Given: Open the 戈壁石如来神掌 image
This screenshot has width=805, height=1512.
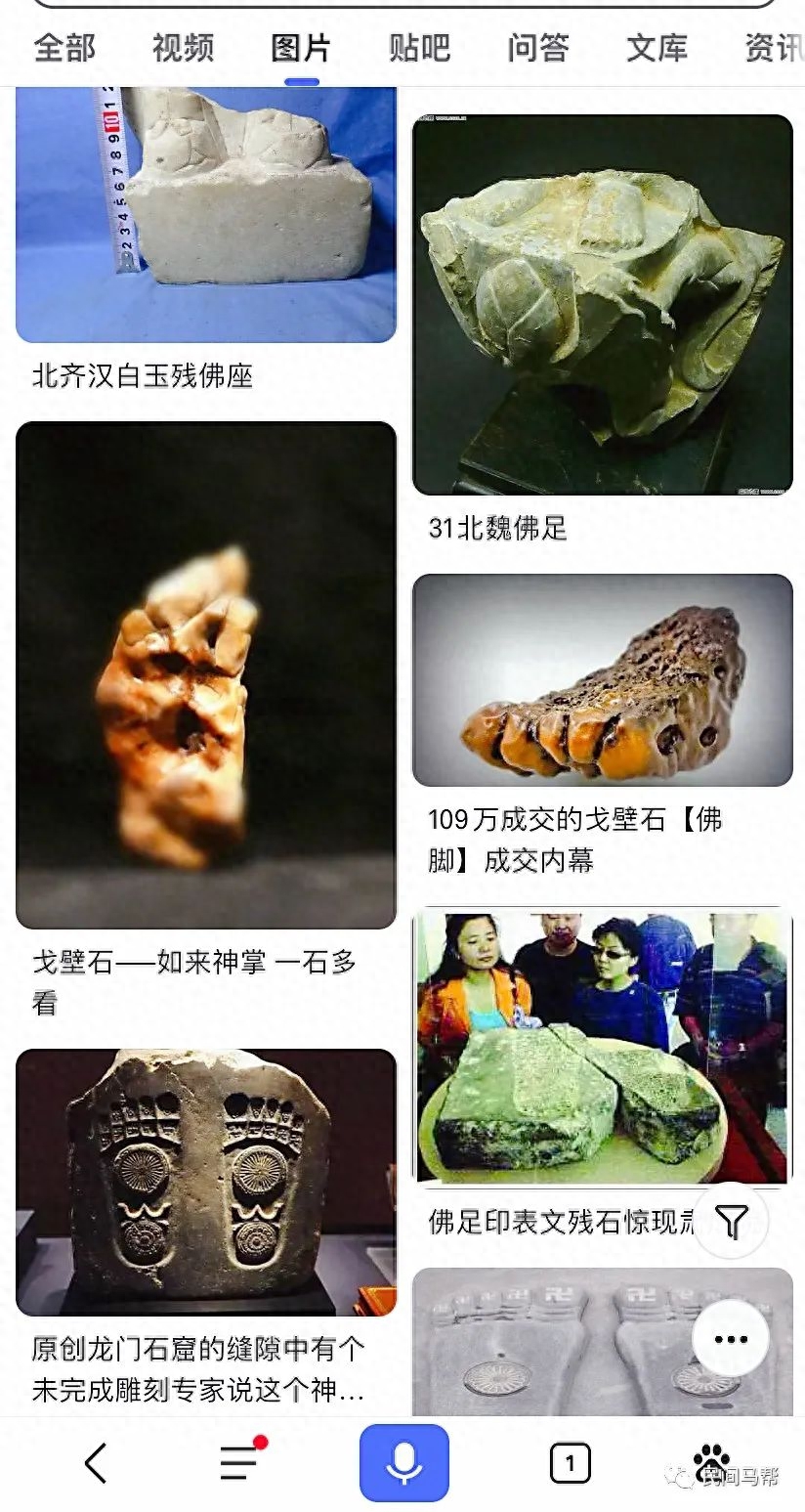Looking at the screenshot, I should 206,674.
